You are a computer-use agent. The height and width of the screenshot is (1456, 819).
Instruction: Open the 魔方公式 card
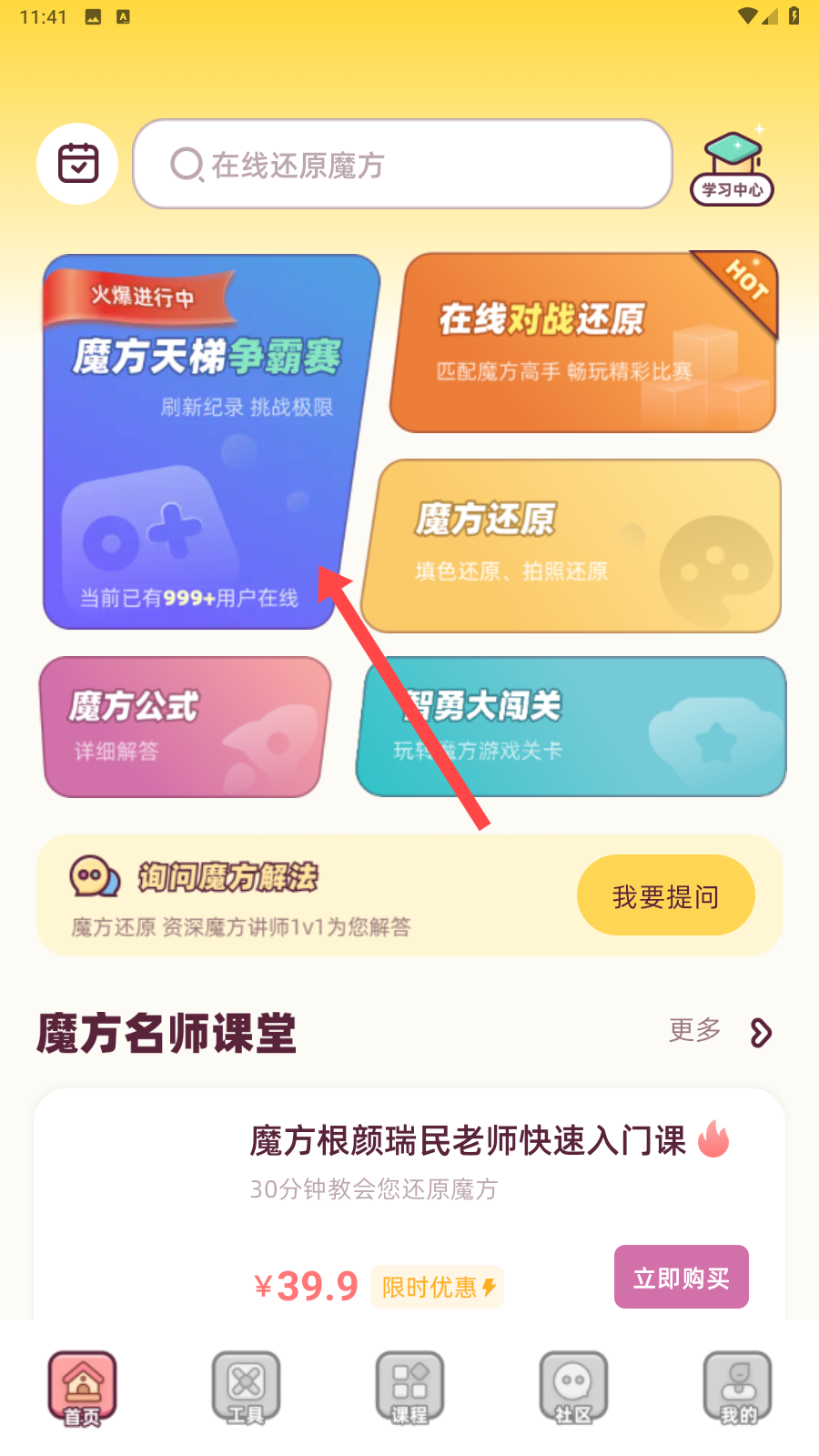coord(184,727)
